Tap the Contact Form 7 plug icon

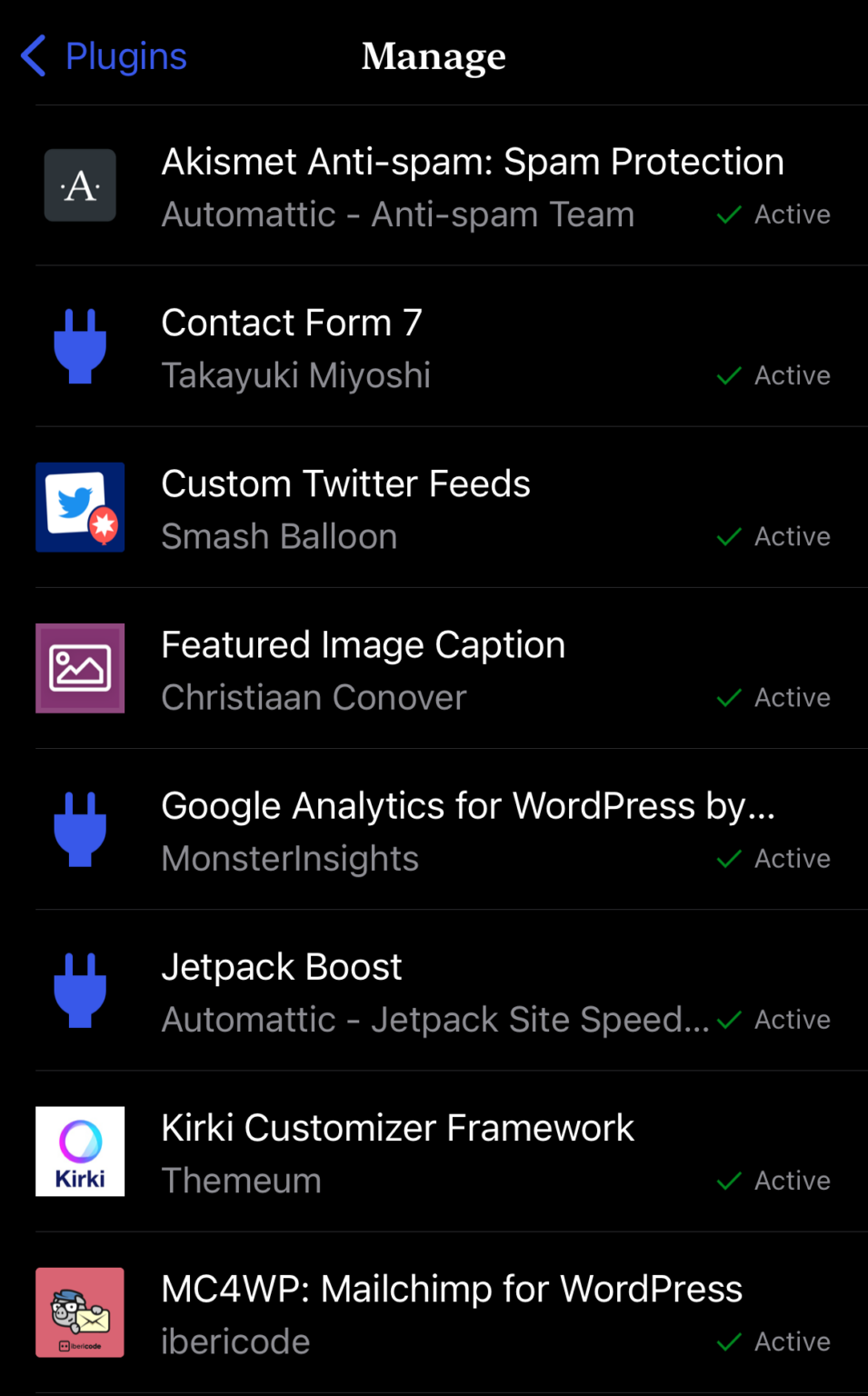tap(80, 346)
